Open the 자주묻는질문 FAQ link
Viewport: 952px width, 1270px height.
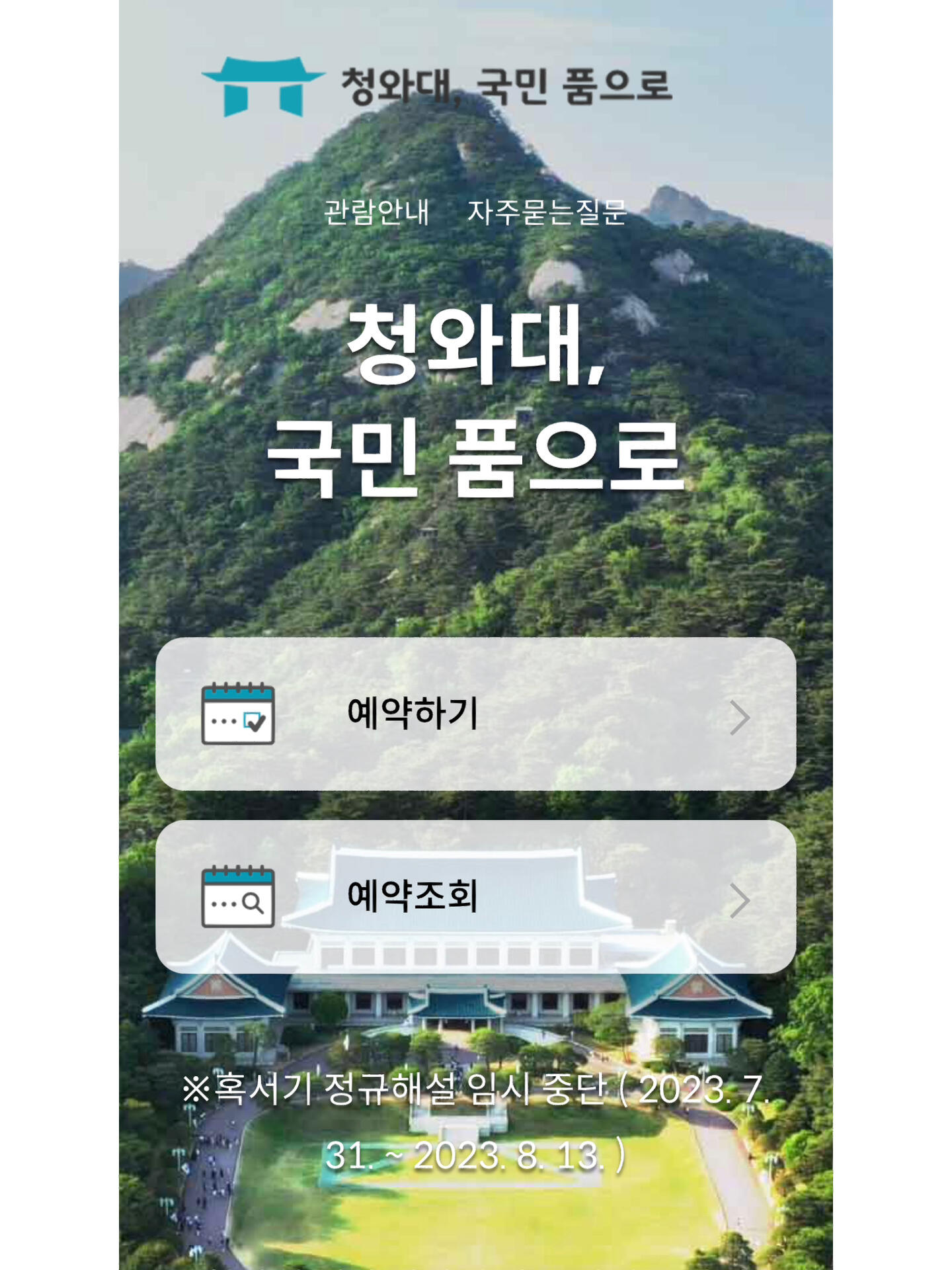coord(547,212)
